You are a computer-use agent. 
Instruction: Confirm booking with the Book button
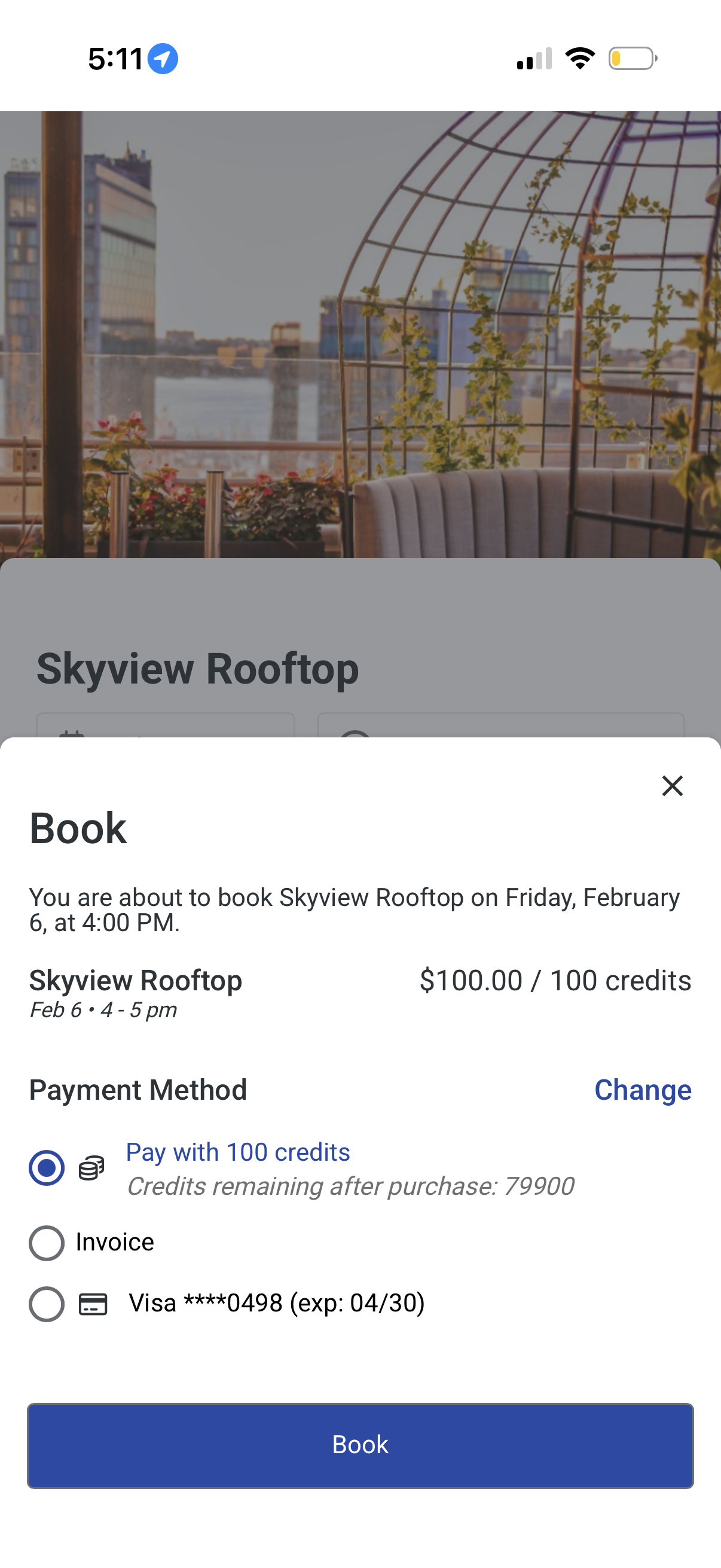(x=360, y=1445)
